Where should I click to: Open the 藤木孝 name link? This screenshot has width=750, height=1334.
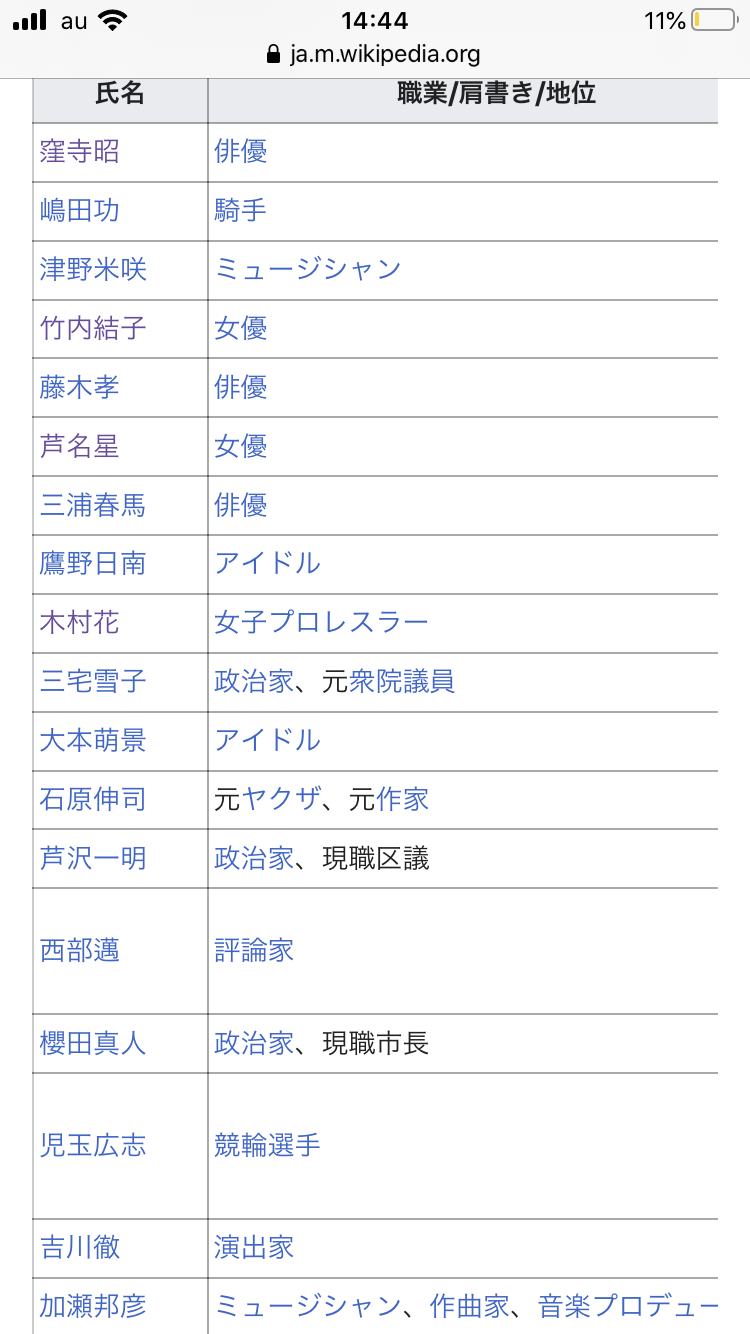pos(80,388)
